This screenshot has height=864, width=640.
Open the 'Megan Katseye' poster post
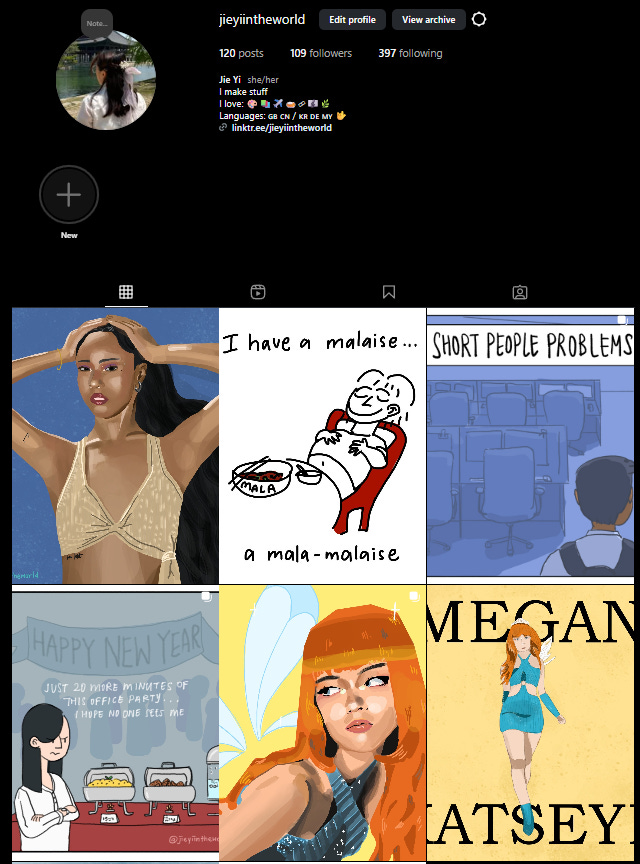click(x=531, y=724)
